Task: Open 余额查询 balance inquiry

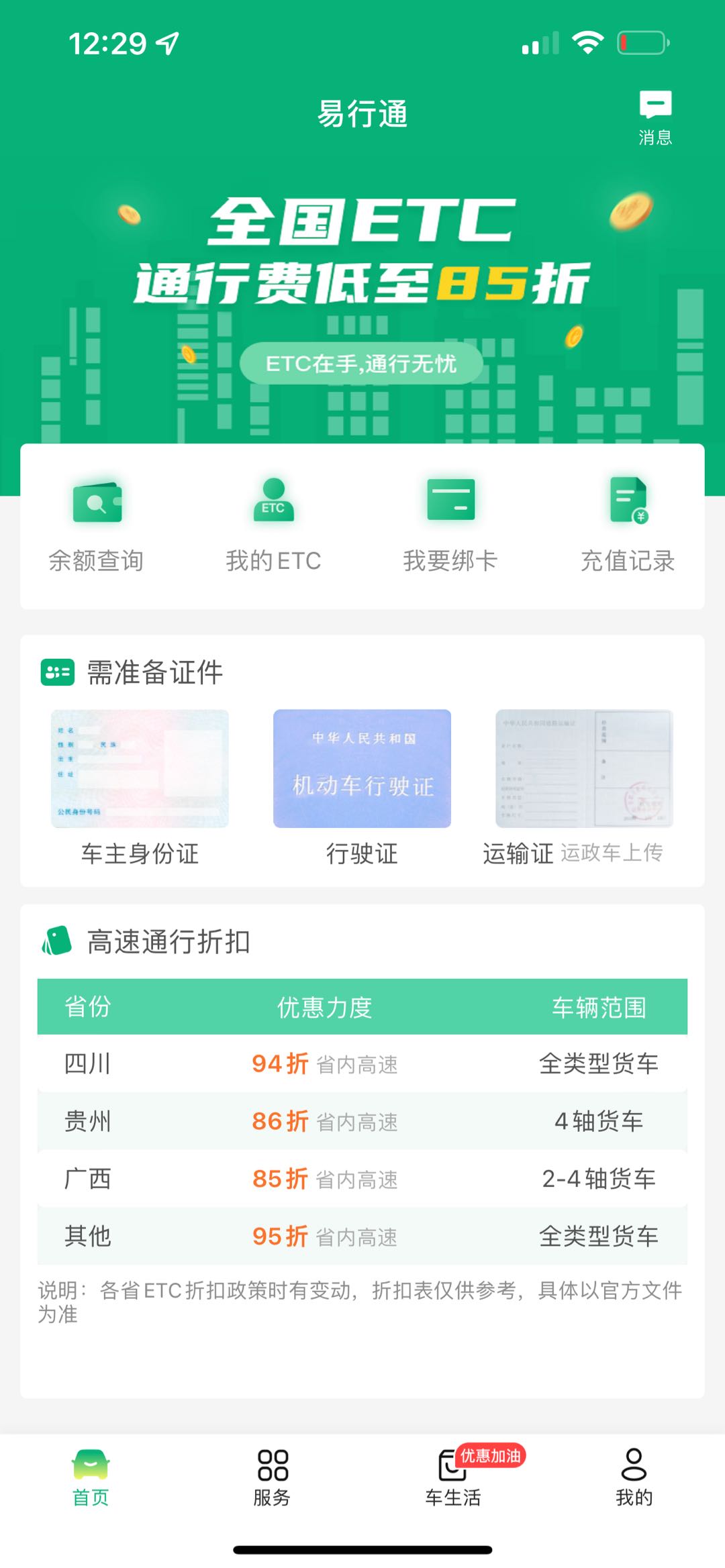Action: click(x=97, y=525)
